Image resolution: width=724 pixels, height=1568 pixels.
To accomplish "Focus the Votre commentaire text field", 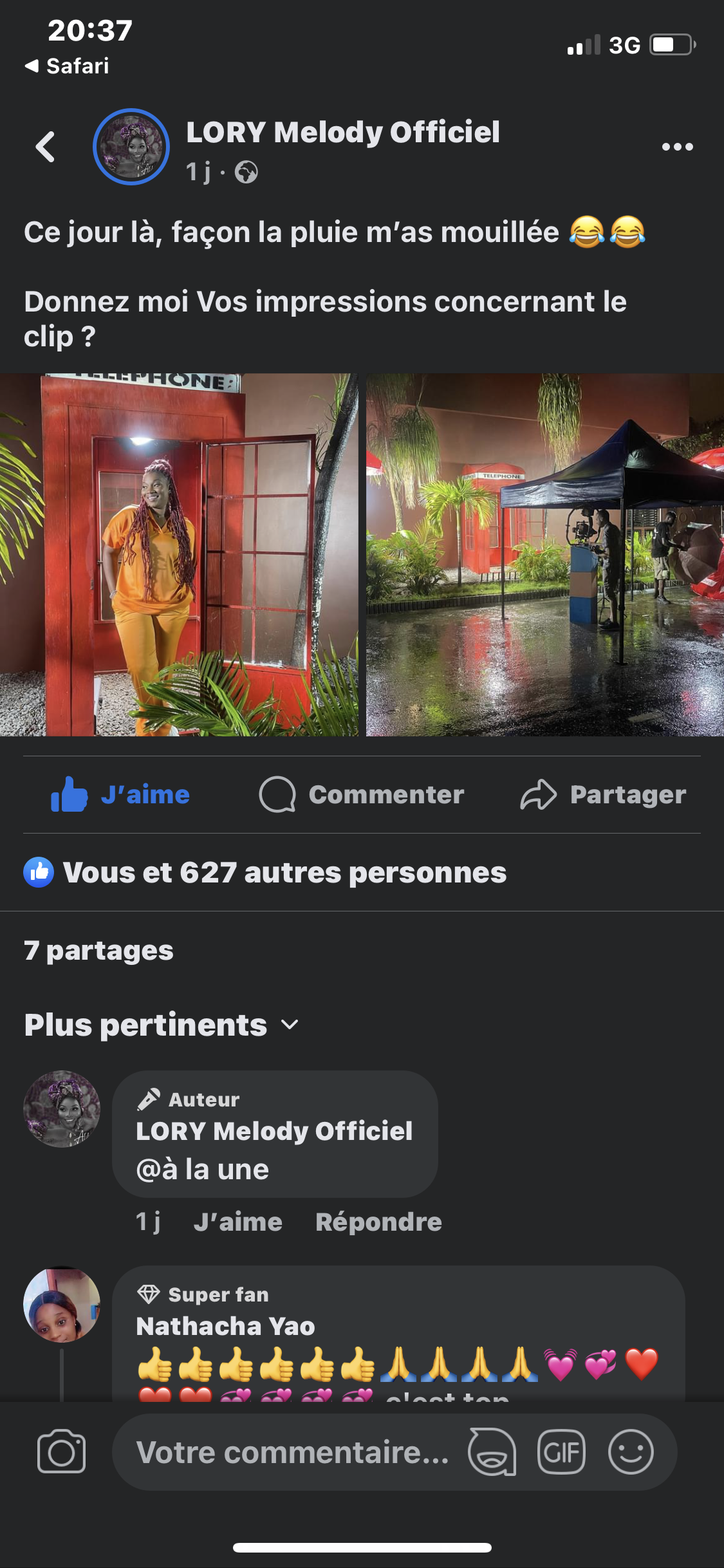I will (x=293, y=1452).
